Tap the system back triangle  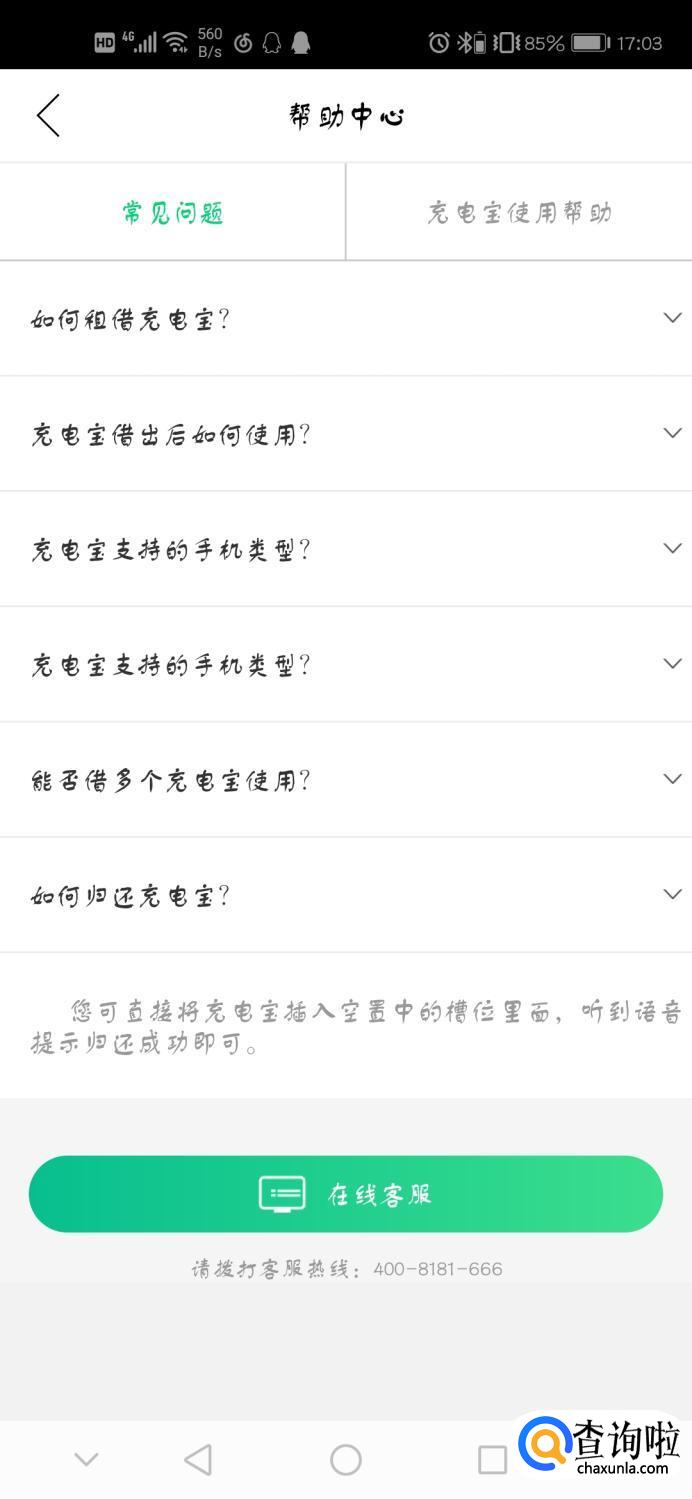(x=198, y=1460)
